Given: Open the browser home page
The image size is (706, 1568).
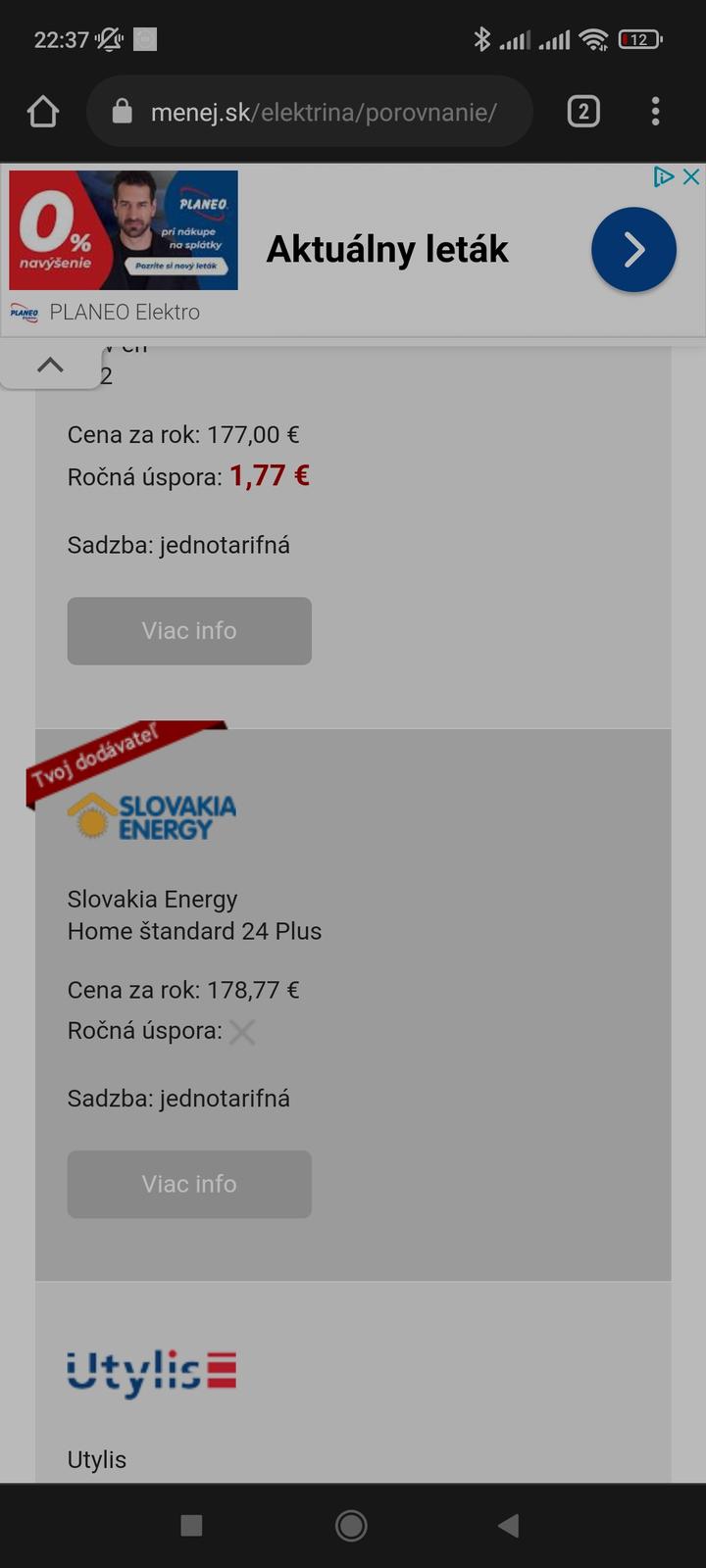Looking at the screenshot, I should click(x=43, y=112).
